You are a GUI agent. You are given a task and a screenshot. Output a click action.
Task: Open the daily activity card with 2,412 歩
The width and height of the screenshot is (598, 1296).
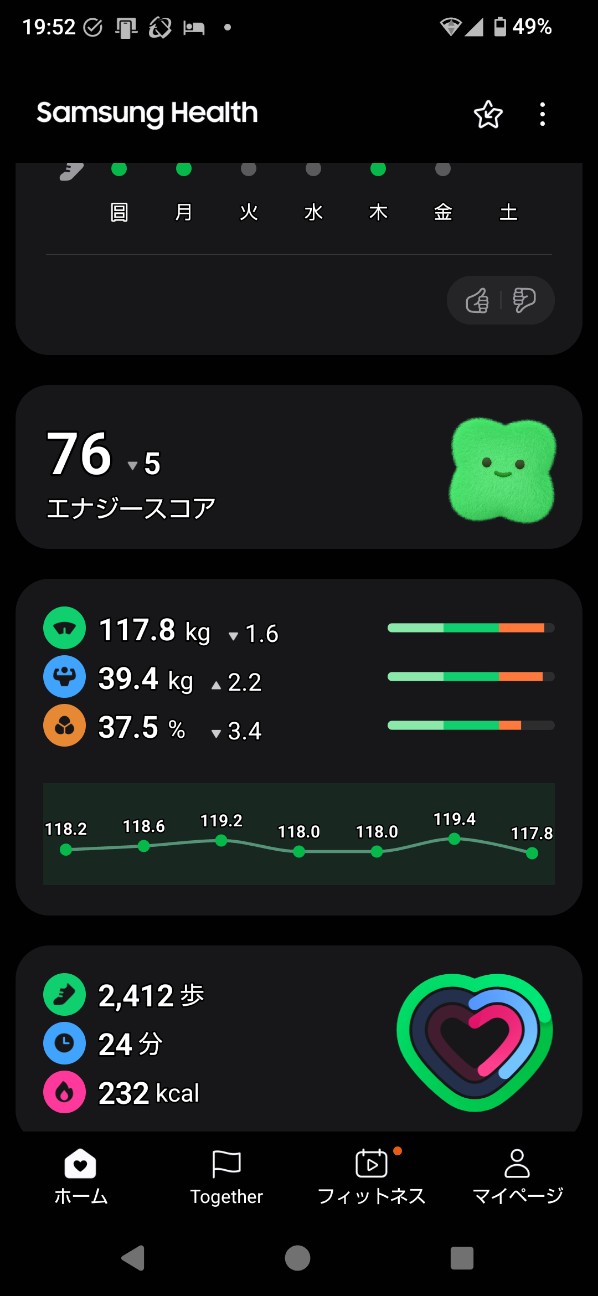coord(299,1040)
